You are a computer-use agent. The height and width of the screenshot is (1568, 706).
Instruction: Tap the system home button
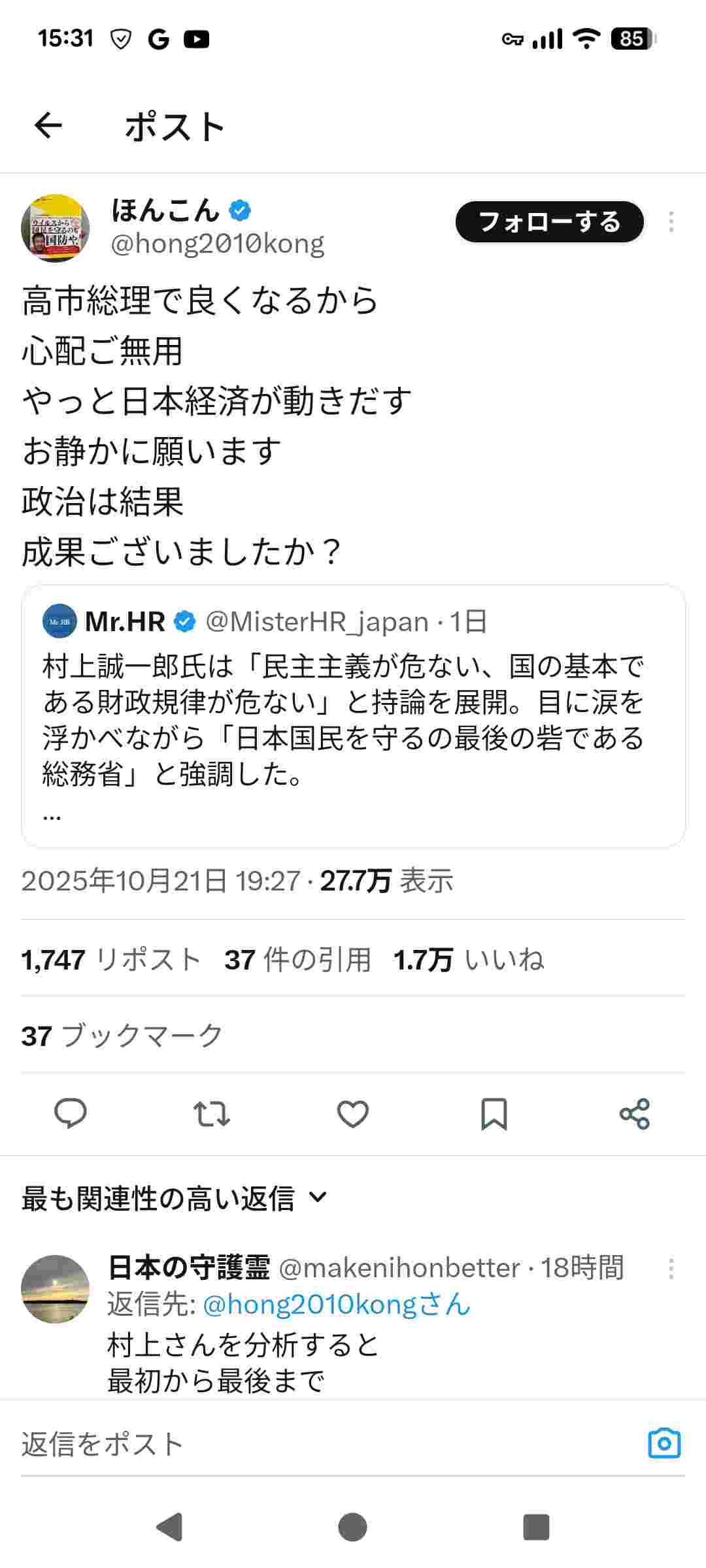[353, 1527]
